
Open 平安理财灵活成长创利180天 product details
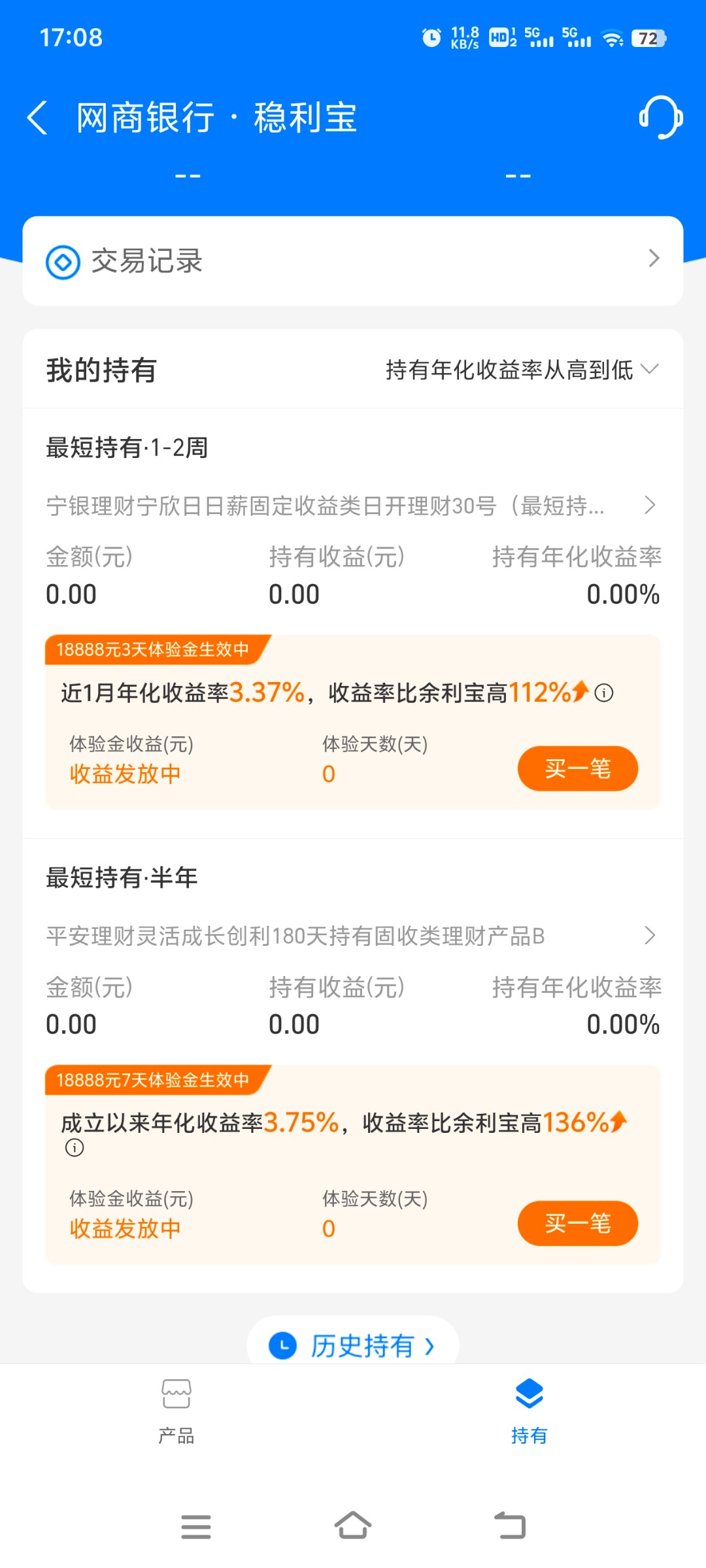tap(352, 936)
